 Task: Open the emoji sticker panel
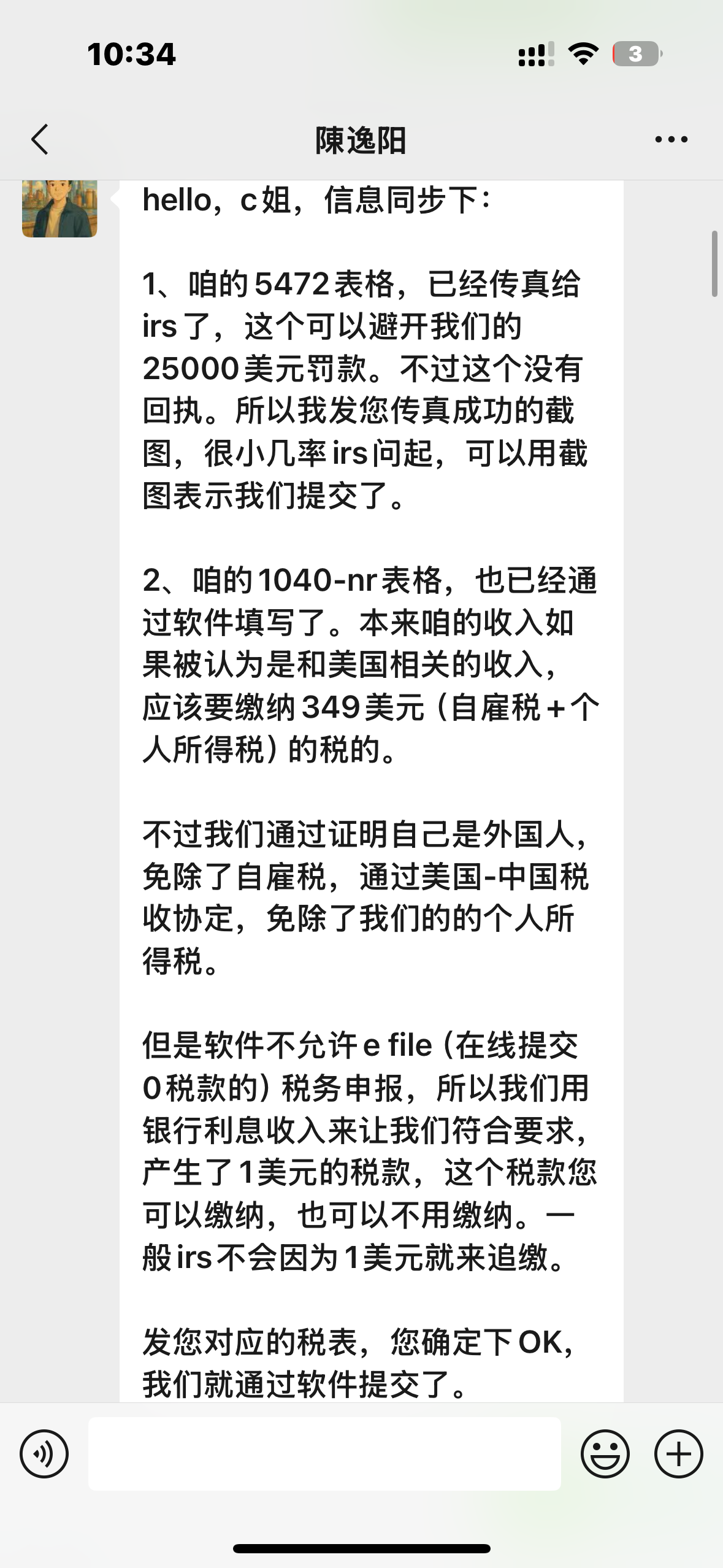tap(605, 1453)
